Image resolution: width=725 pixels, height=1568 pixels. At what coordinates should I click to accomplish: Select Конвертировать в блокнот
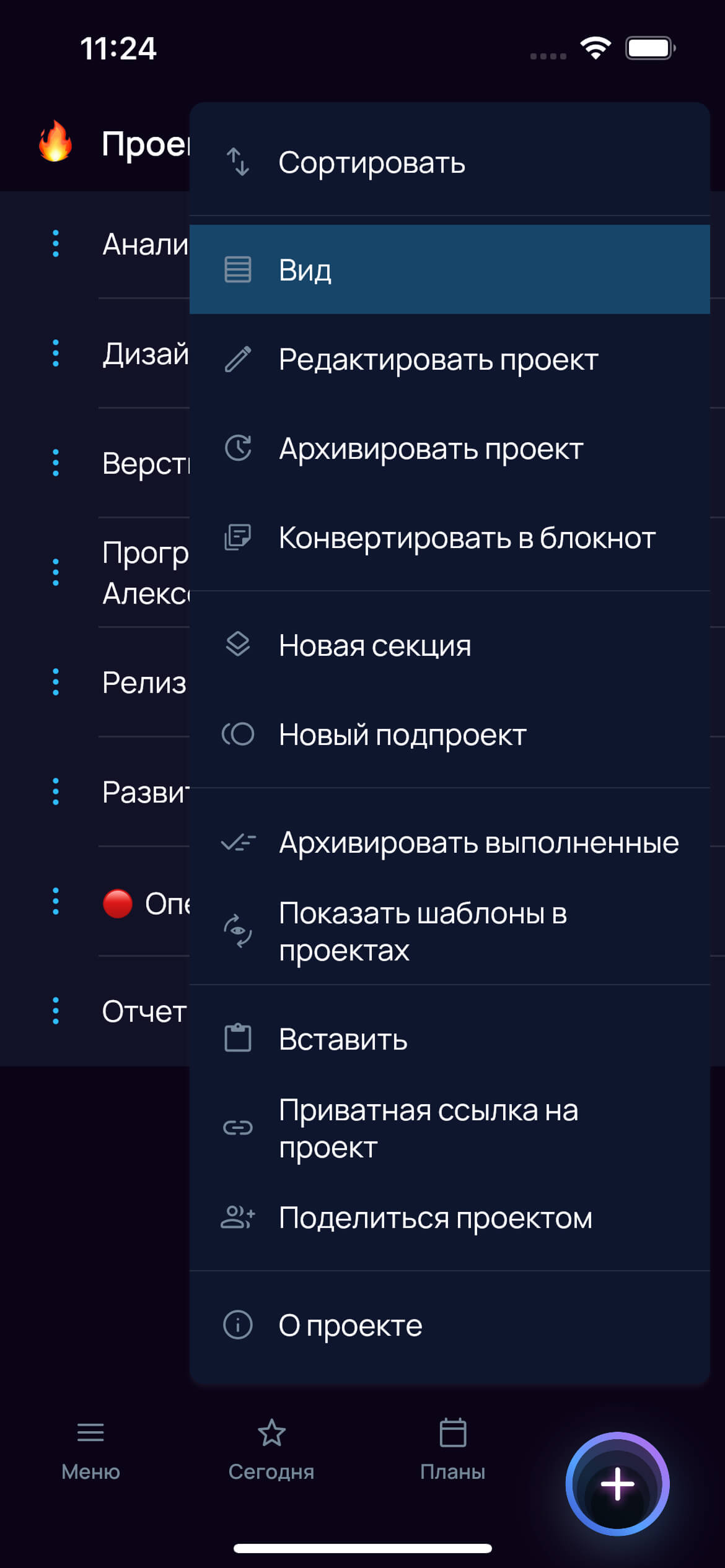click(x=449, y=538)
